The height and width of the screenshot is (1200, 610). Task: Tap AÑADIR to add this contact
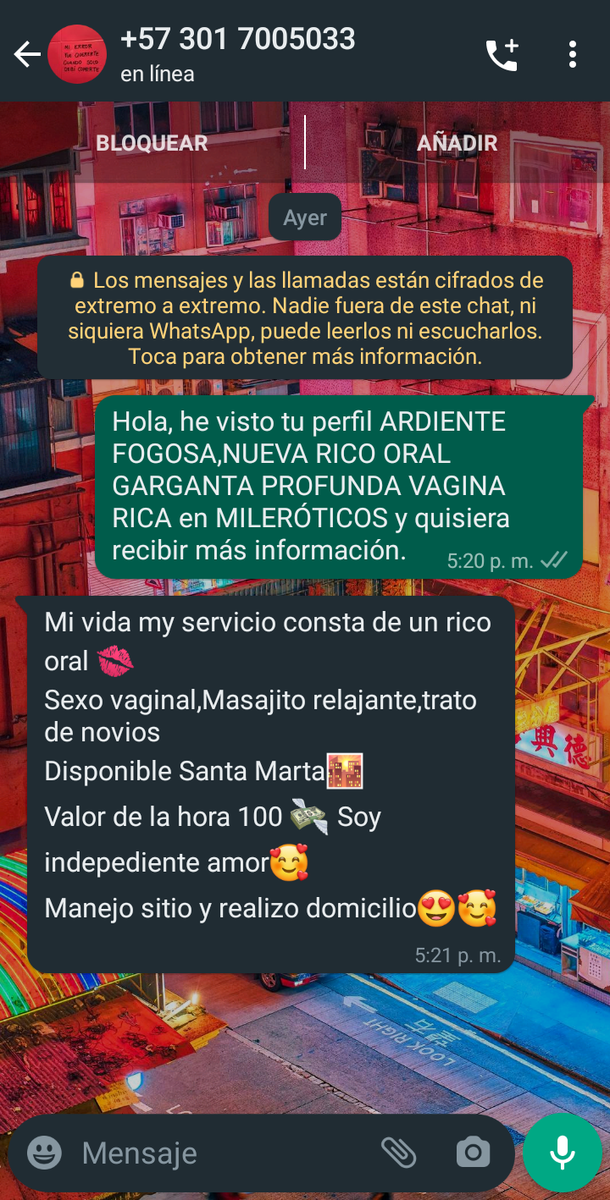457,143
